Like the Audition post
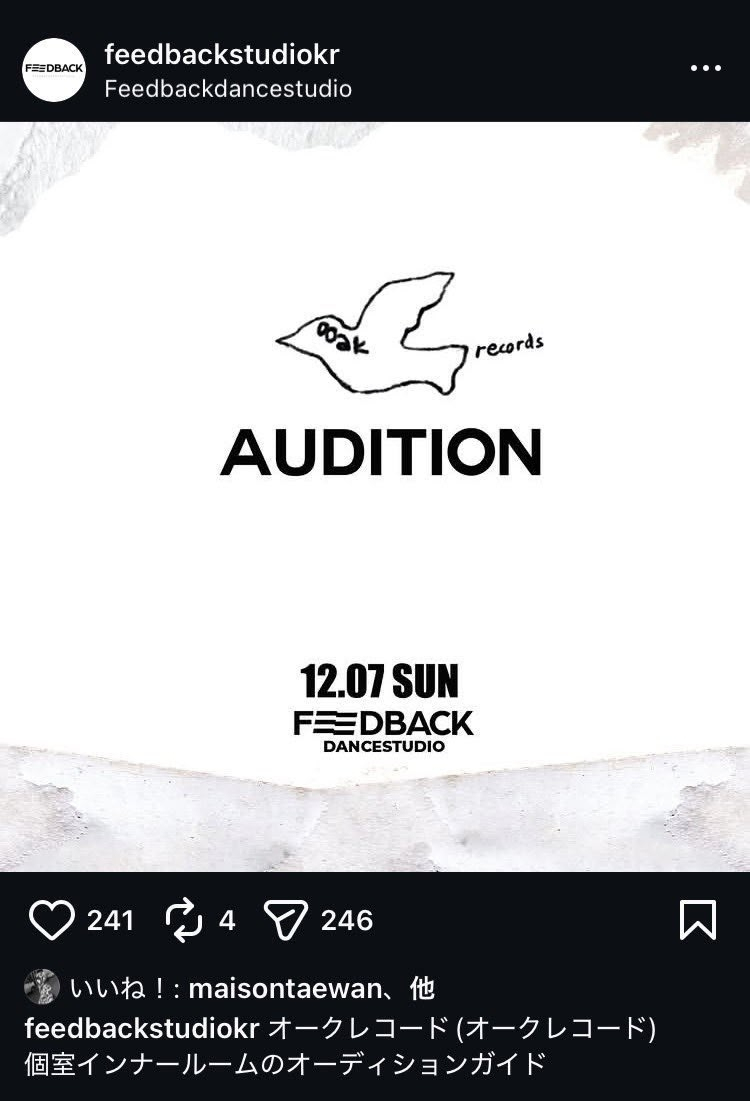This screenshot has width=750, height=1101. [x=51, y=920]
